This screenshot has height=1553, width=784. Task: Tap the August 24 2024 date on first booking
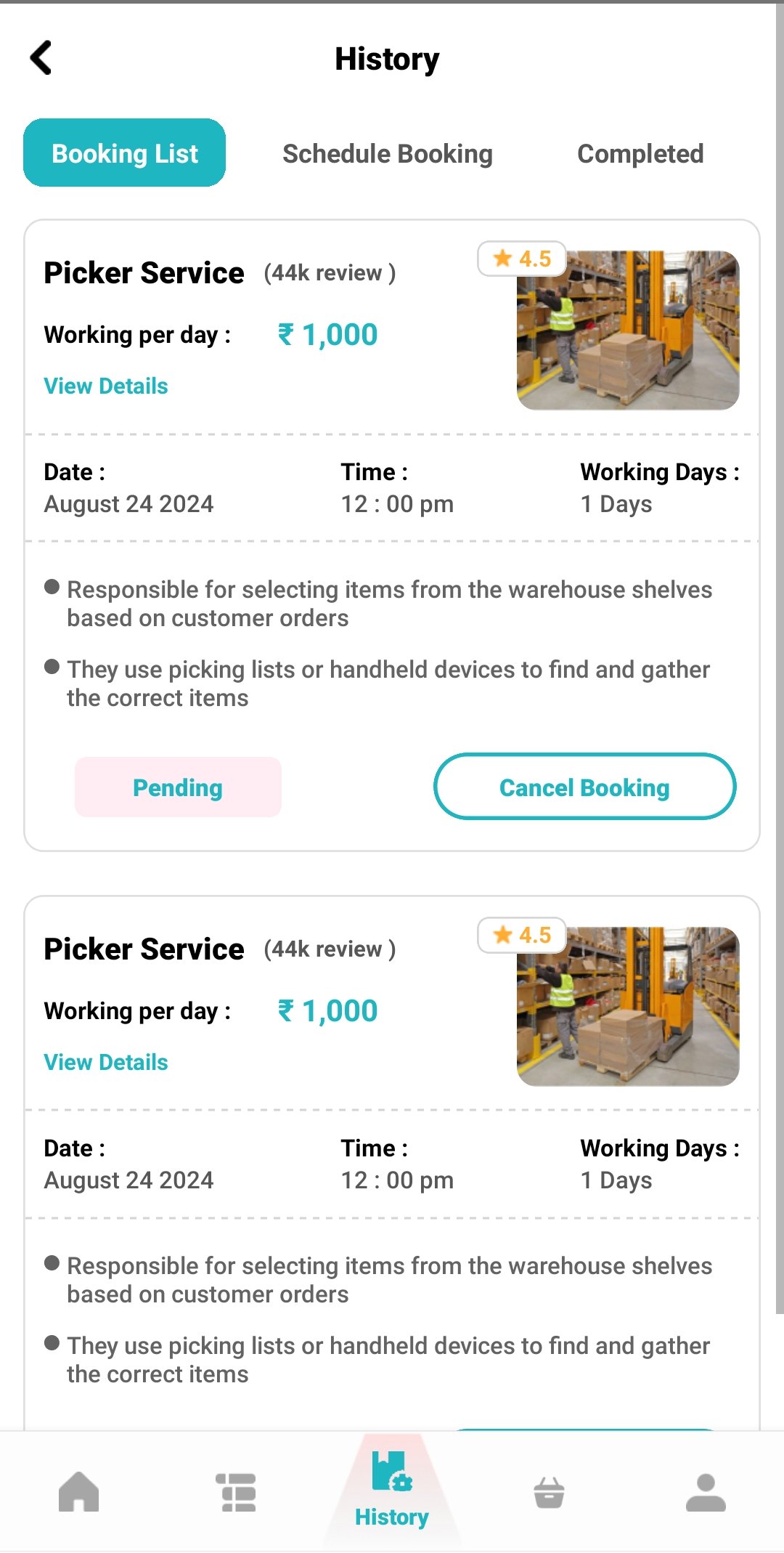tap(128, 503)
